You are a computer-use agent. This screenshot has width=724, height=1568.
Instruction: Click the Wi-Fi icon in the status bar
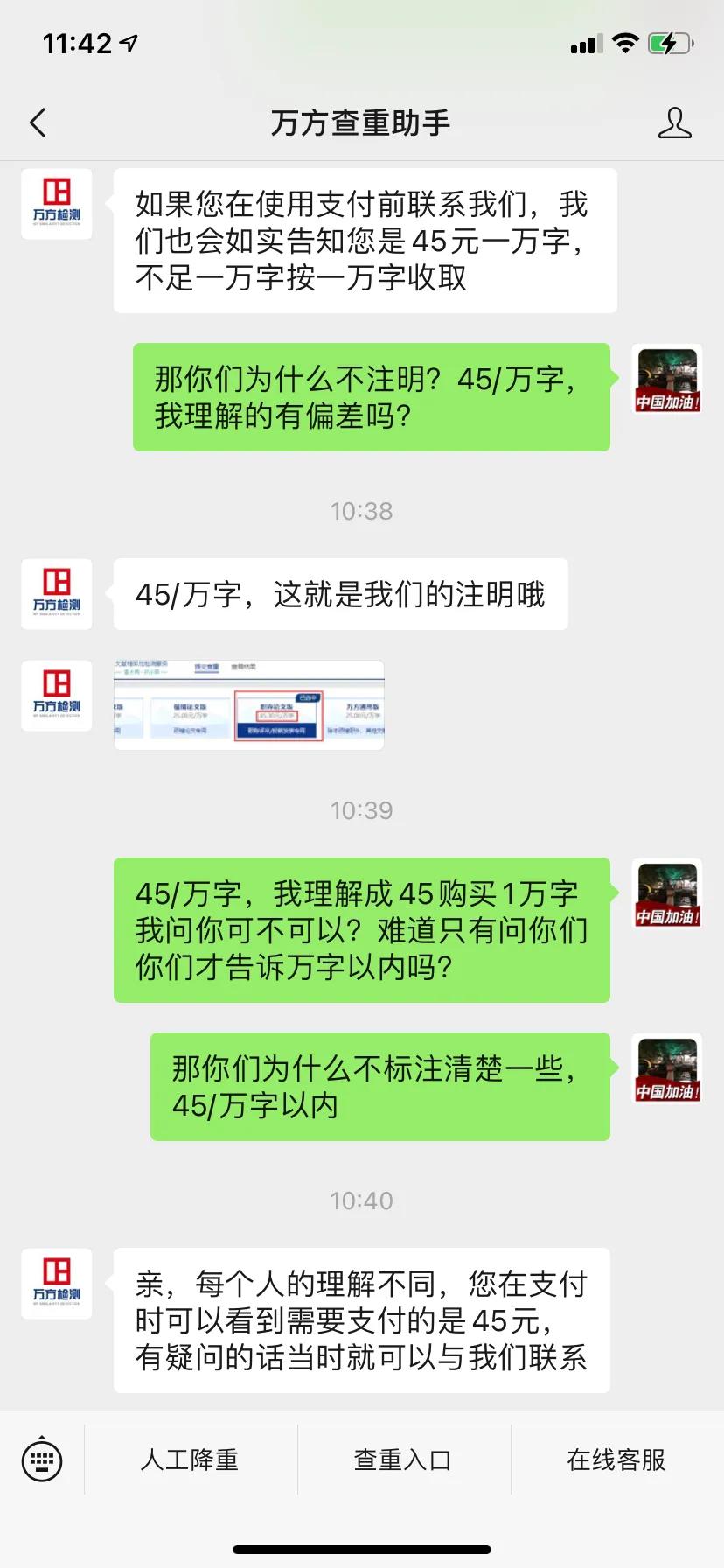[x=625, y=42]
